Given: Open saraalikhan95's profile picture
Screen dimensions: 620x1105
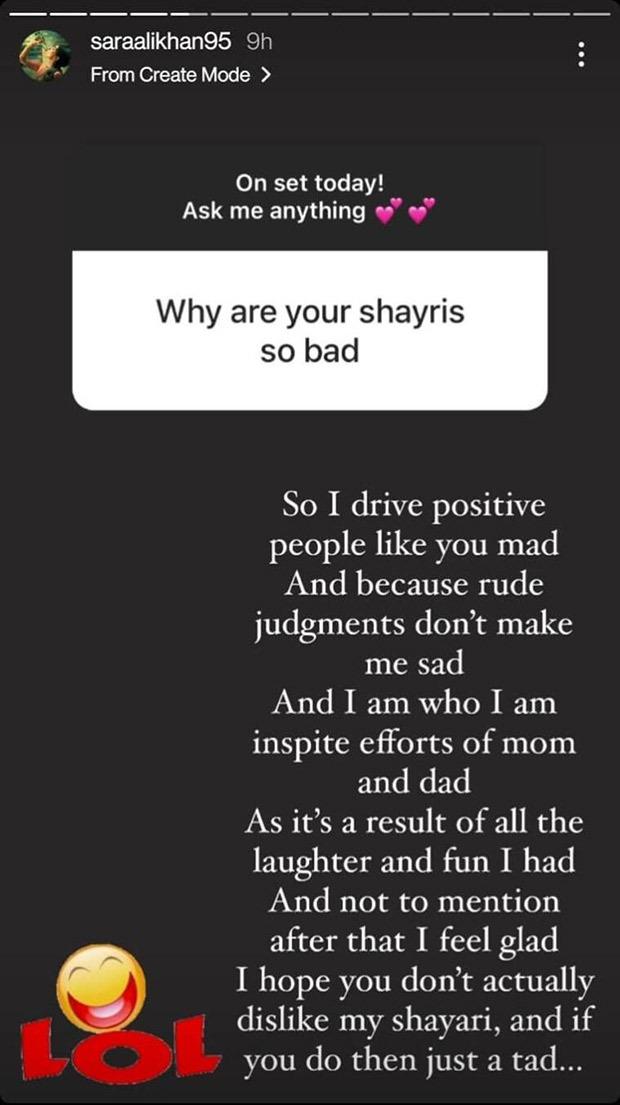Looking at the screenshot, I should pyautogui.click(x=46, y=57).
